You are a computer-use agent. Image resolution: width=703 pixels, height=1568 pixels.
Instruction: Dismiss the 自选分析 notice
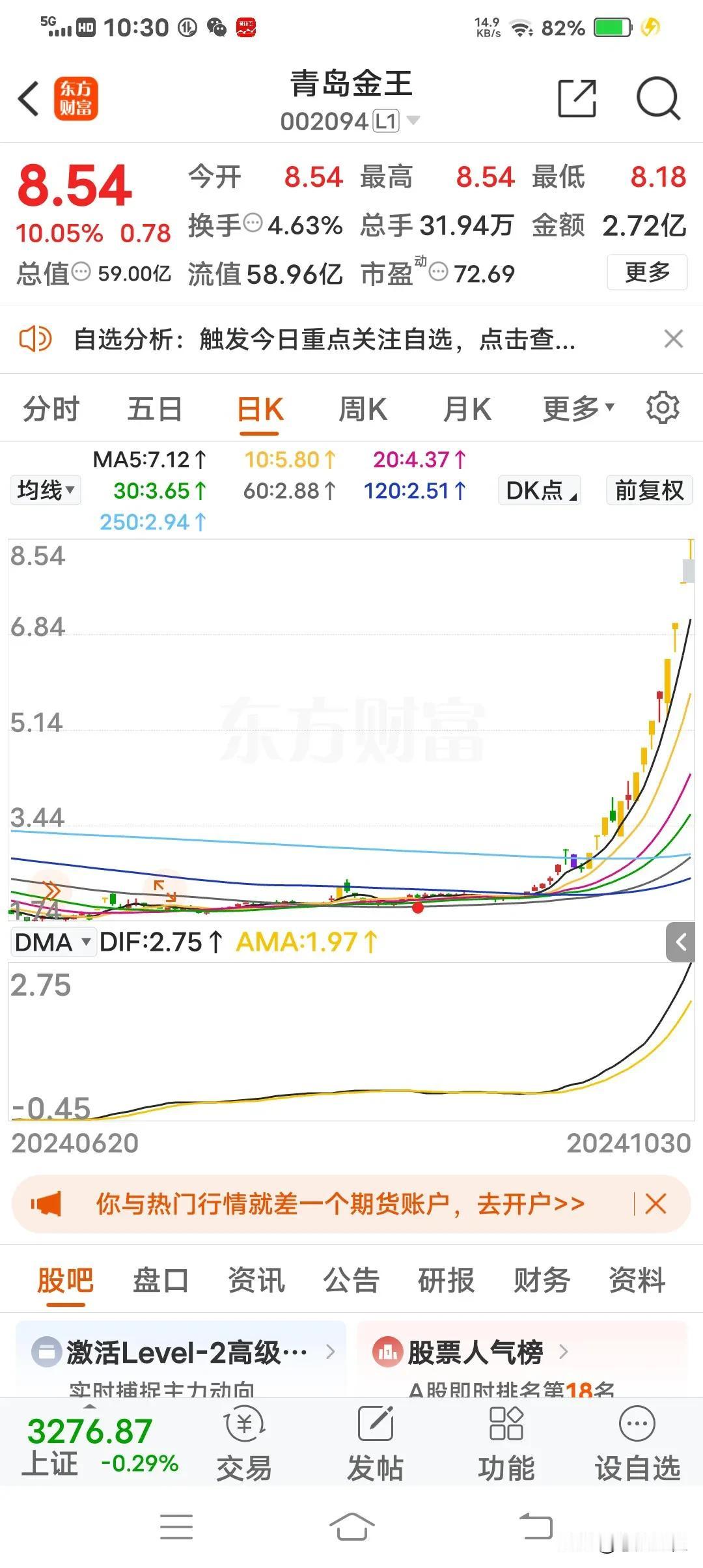pyautogui.click(x=674, y=339)
